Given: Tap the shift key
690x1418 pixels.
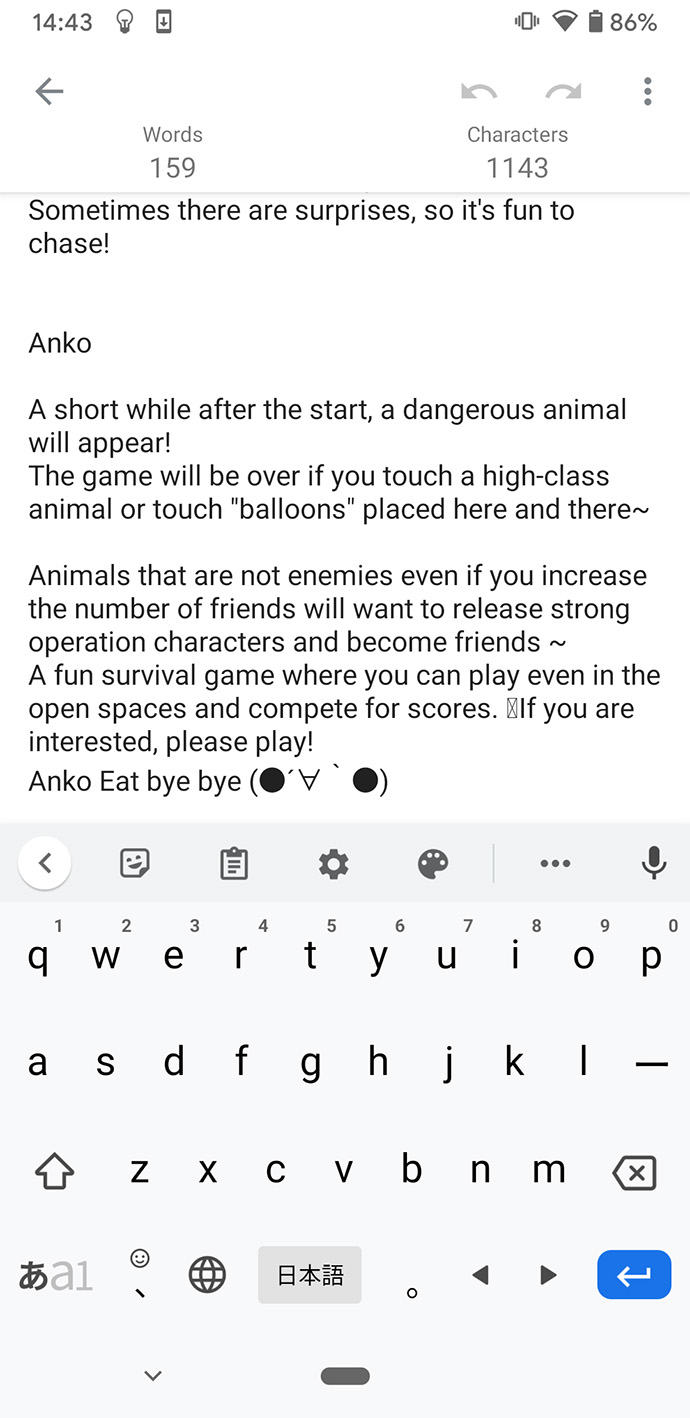Looking at the screenshot, I should 55,1172.
